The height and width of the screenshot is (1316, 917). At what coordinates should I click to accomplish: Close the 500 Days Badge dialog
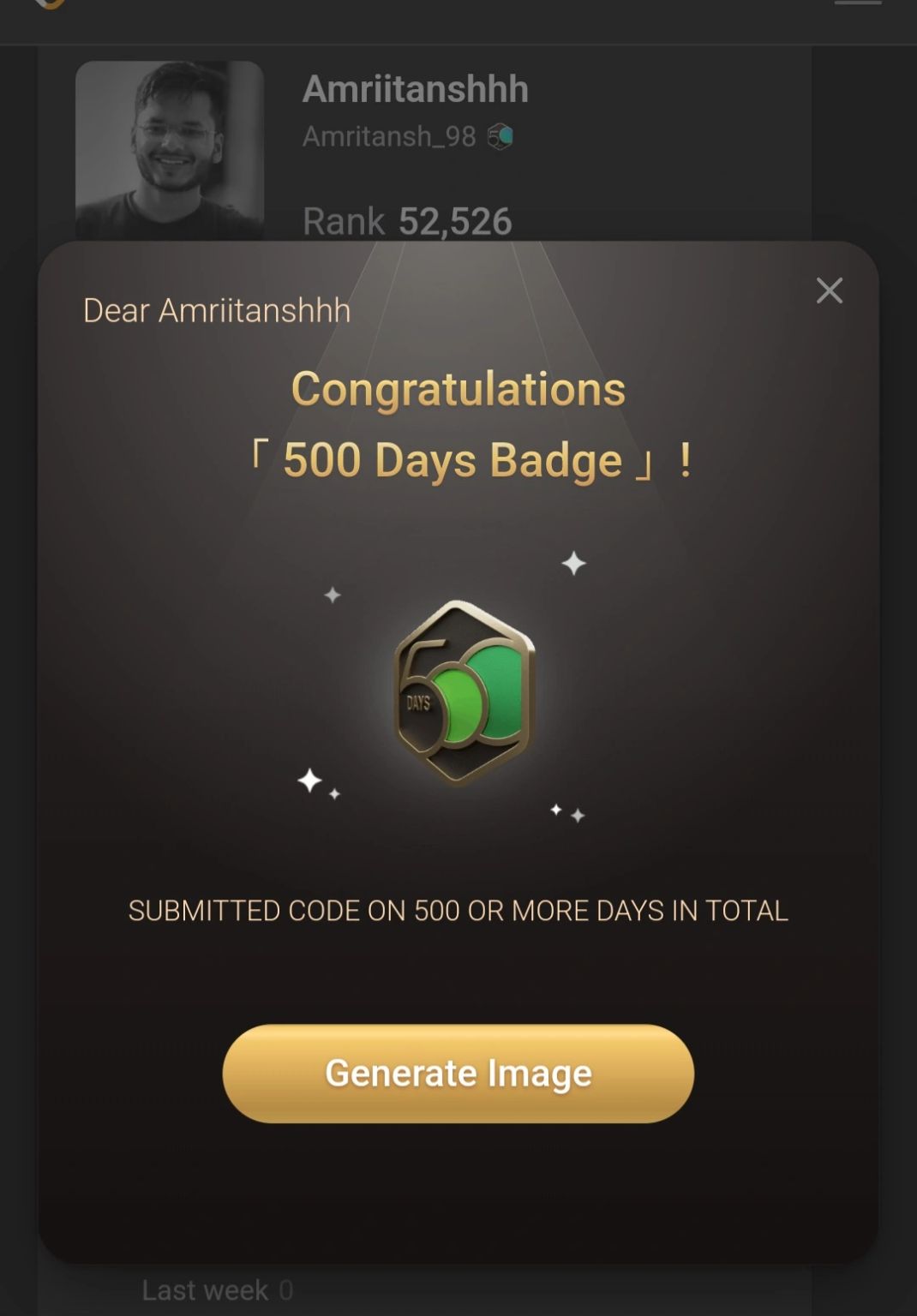[829, 290]
